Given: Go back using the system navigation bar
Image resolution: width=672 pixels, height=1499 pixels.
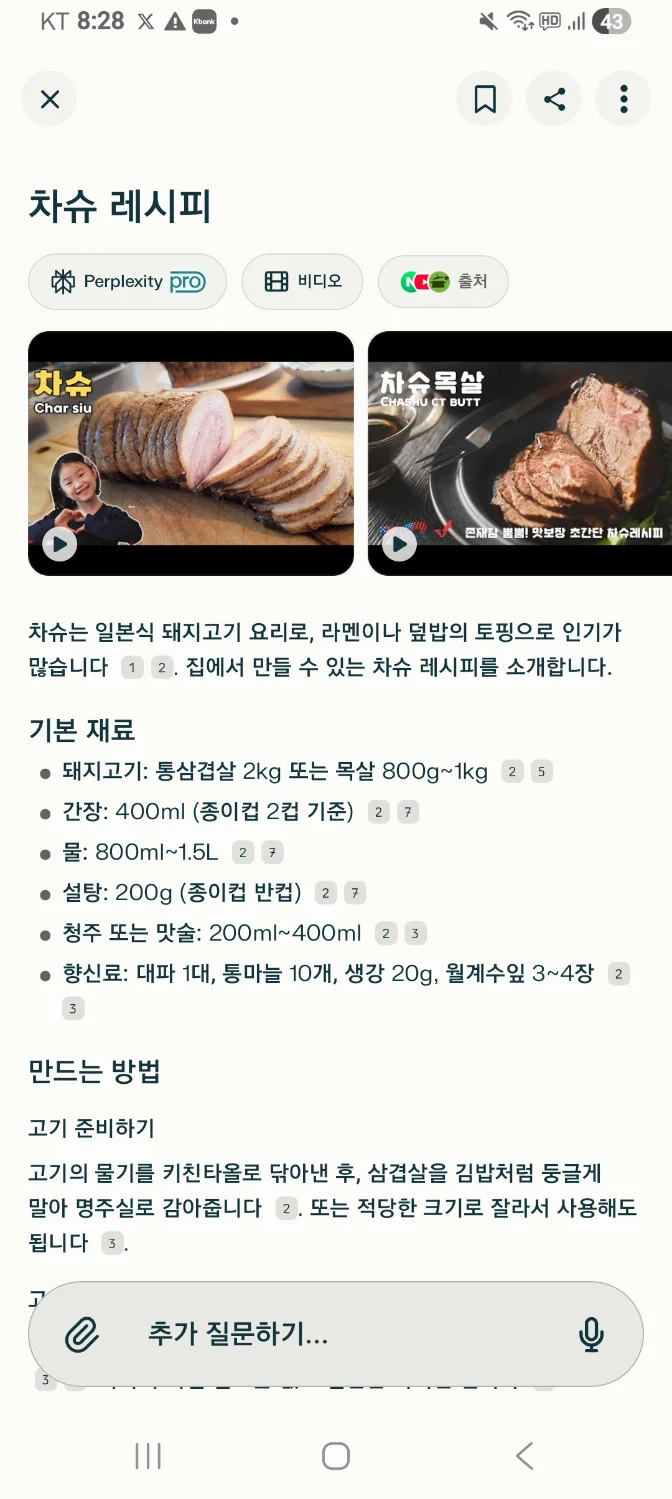Looking at the screenshot, I should [x=524, y=1456].
